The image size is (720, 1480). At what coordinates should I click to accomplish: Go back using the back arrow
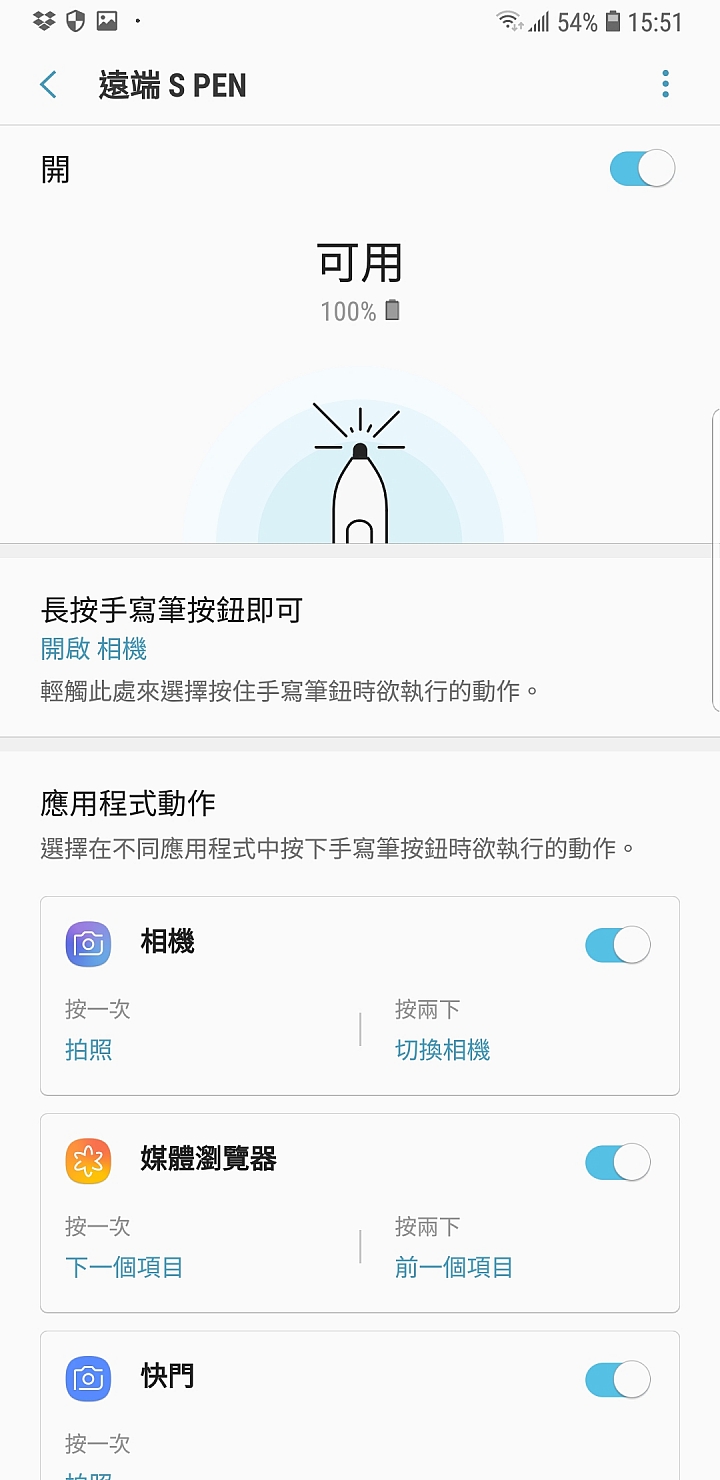[48, 84]
